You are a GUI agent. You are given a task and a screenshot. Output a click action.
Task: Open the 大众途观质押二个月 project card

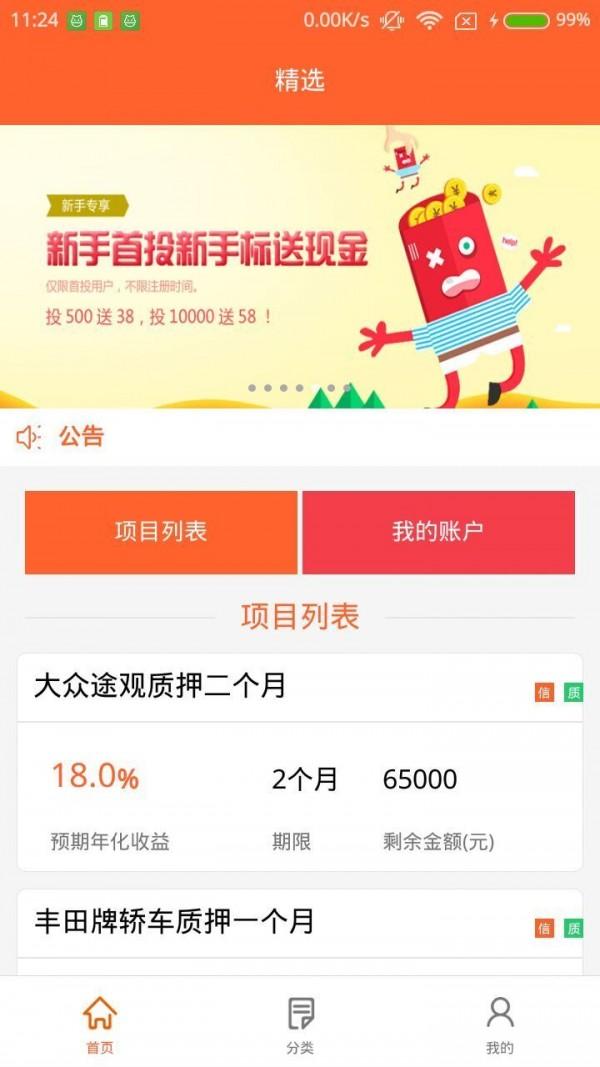300,760
